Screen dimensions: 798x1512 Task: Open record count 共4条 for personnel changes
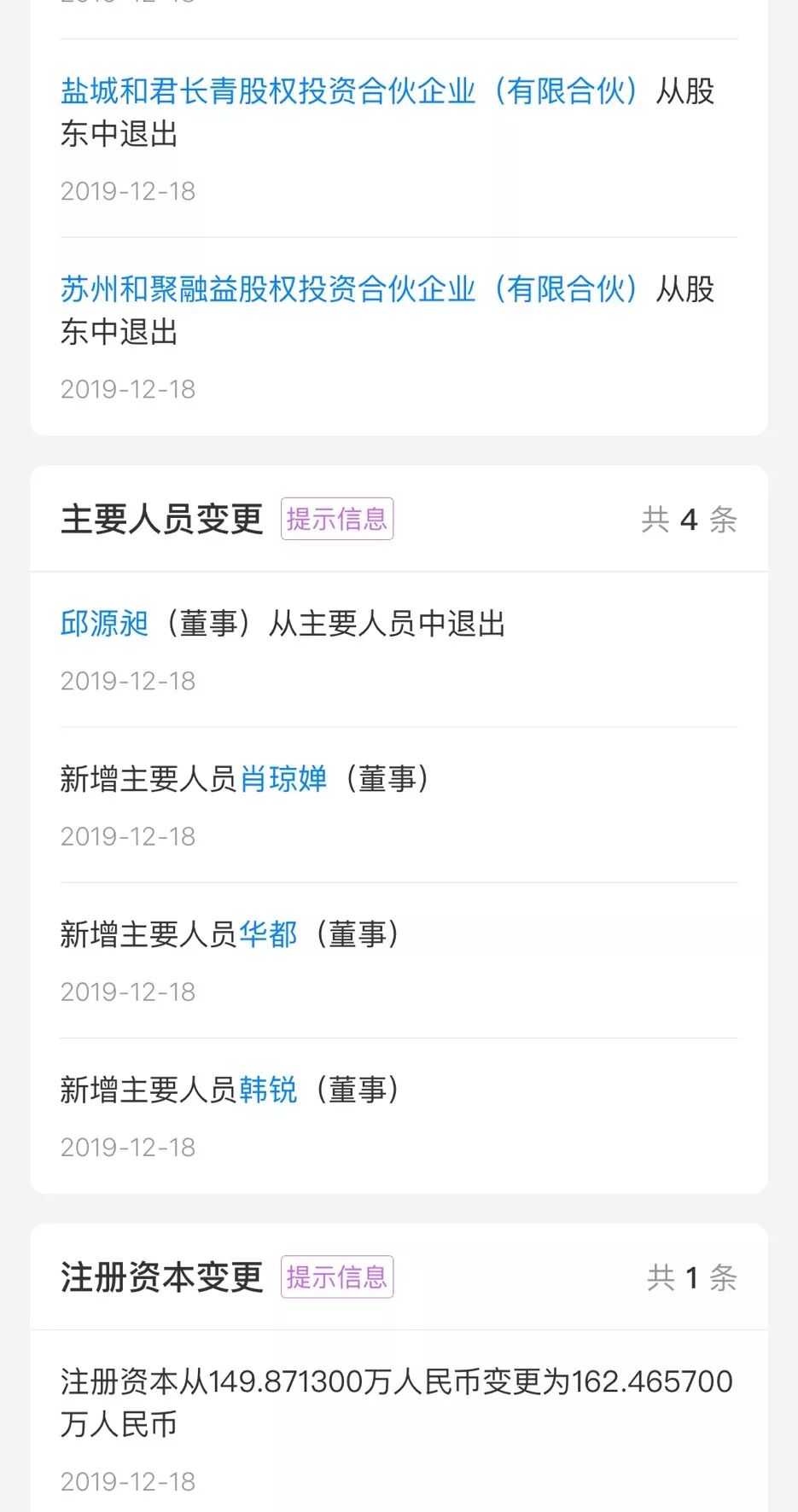click(x=690, y=520)
